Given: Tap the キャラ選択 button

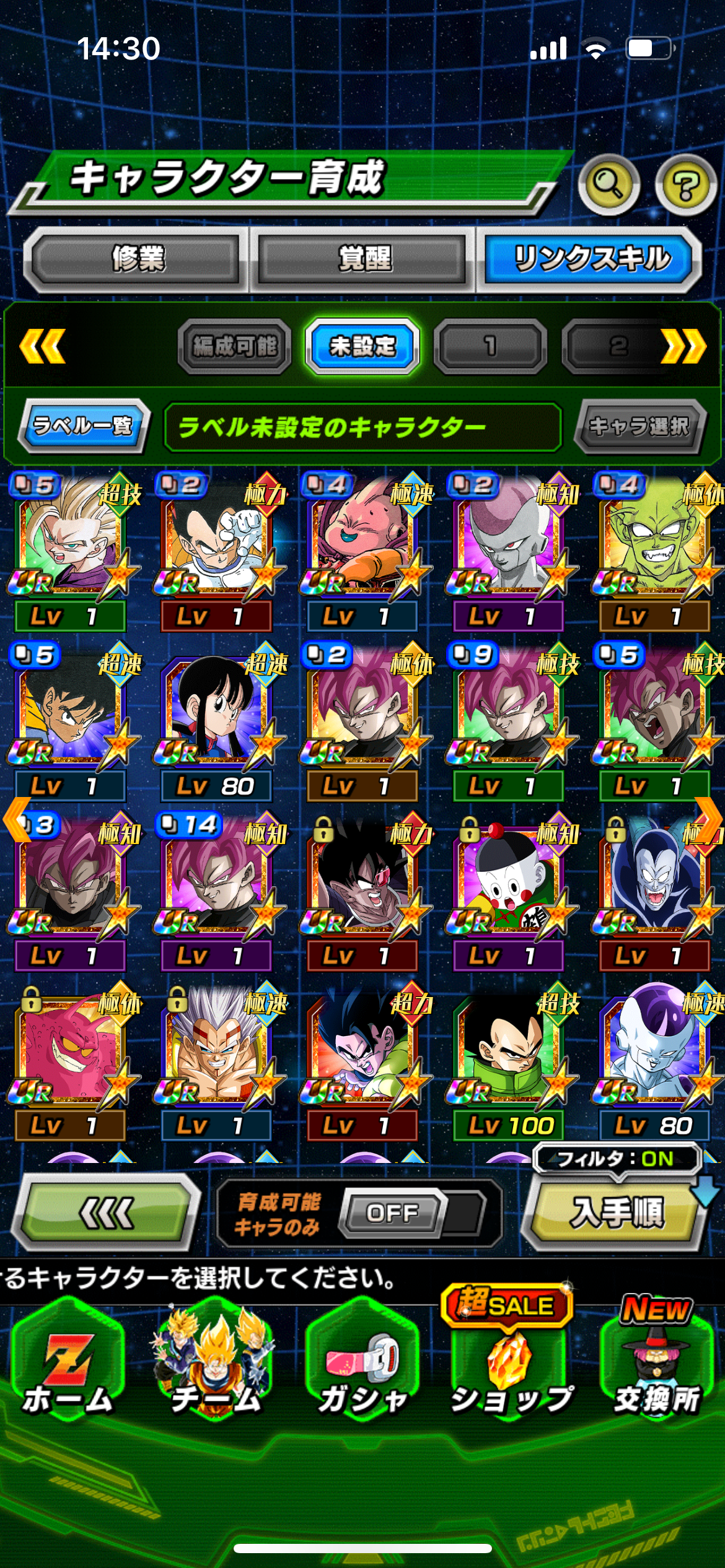Looking at the screenshot, I should (639, 426).
